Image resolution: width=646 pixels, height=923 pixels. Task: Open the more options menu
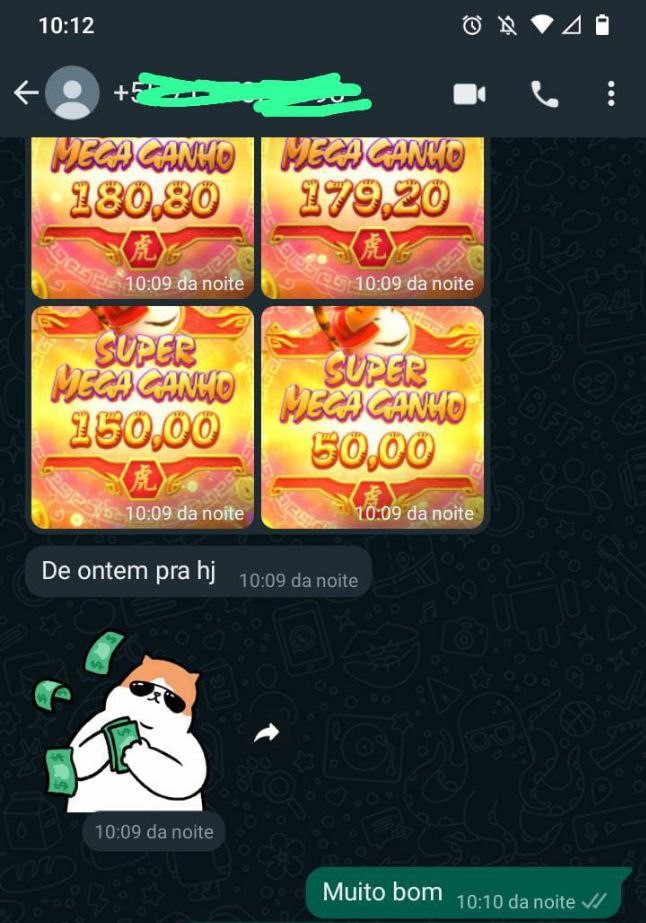(x=611, y=94)
